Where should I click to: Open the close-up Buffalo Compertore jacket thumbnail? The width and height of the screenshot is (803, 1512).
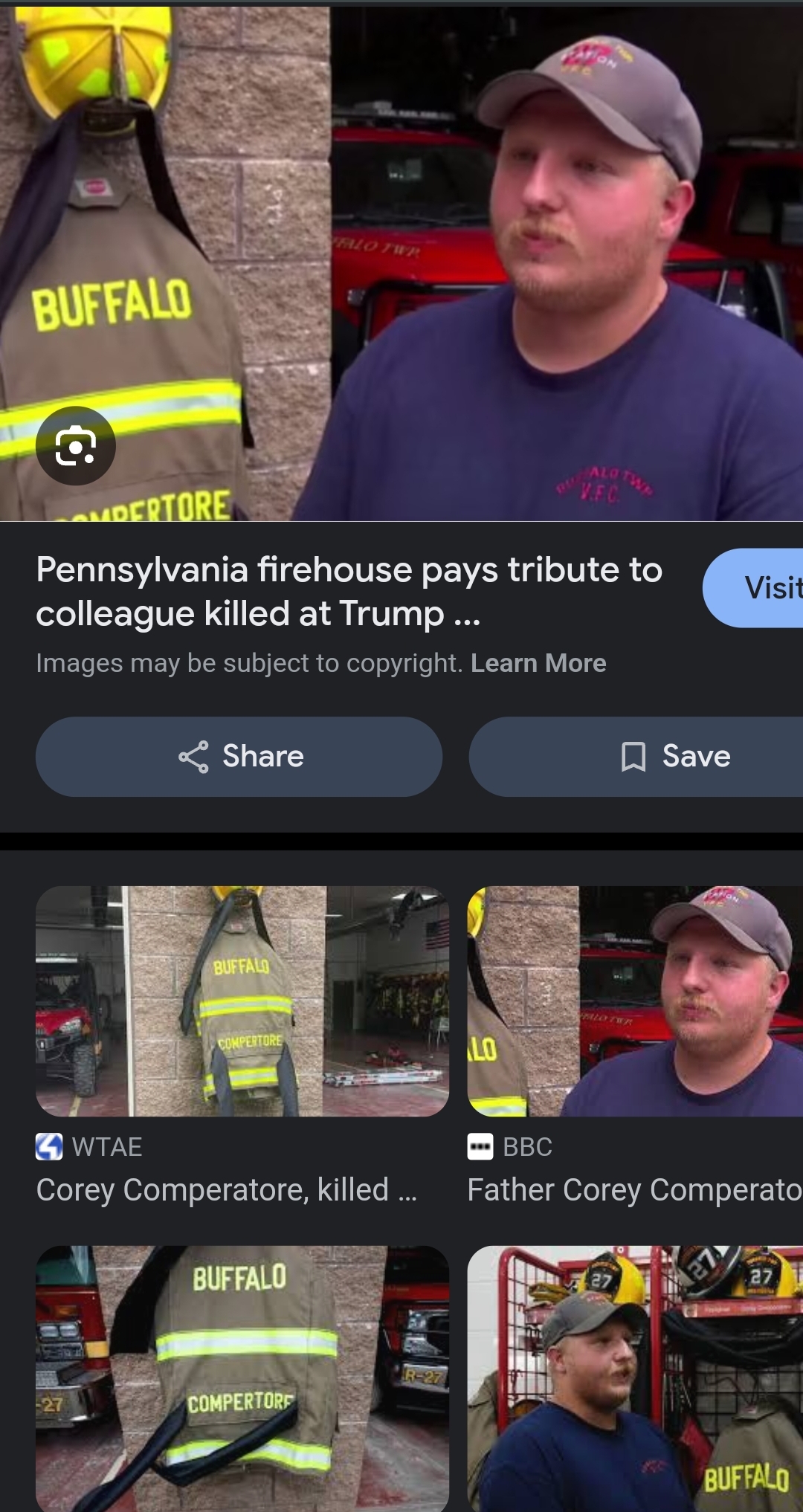(x=242, y=1379)
